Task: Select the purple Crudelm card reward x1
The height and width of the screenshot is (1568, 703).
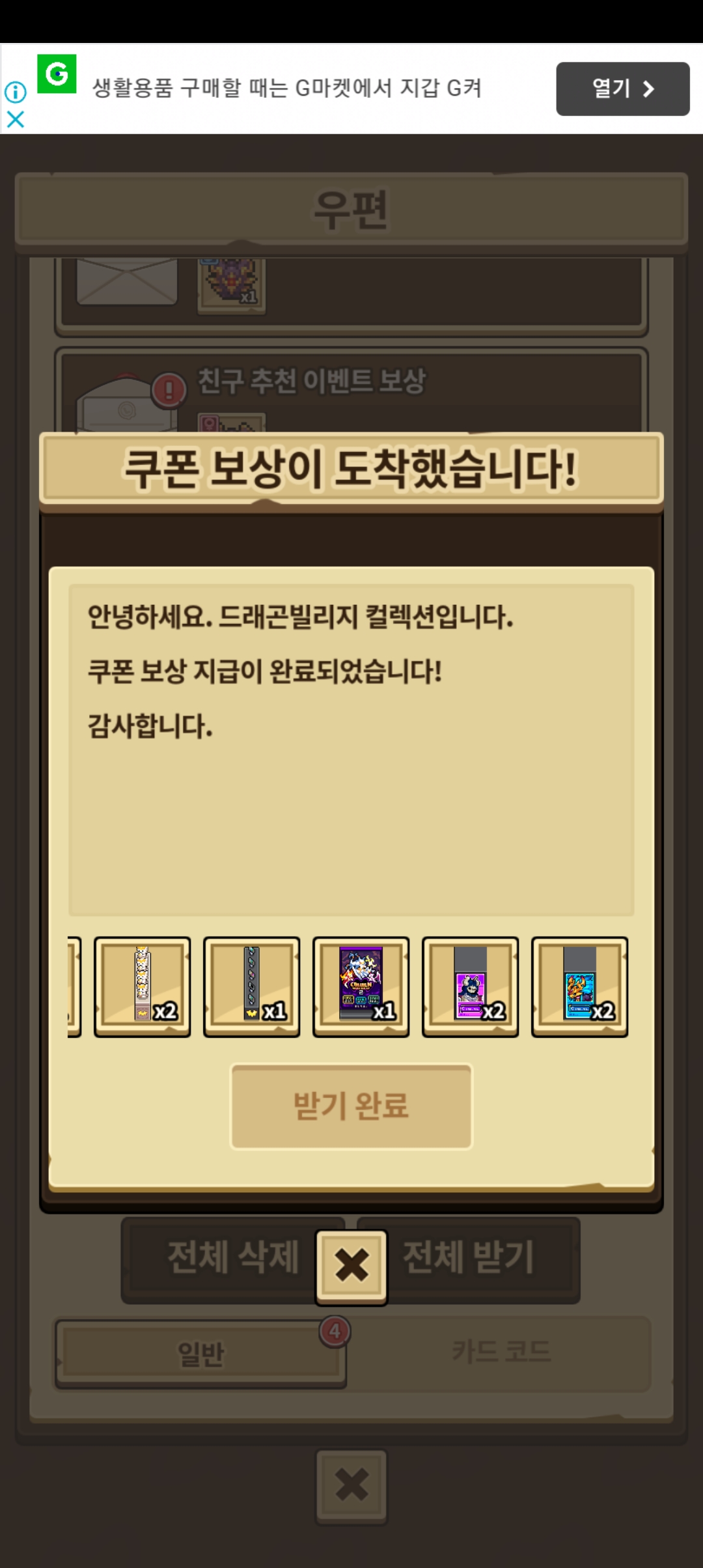Action: 361,987
